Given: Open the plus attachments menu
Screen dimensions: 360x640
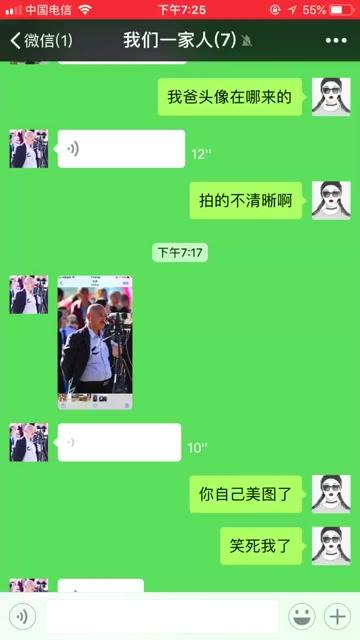Looking at the screenshot, I should pos(337,616).
